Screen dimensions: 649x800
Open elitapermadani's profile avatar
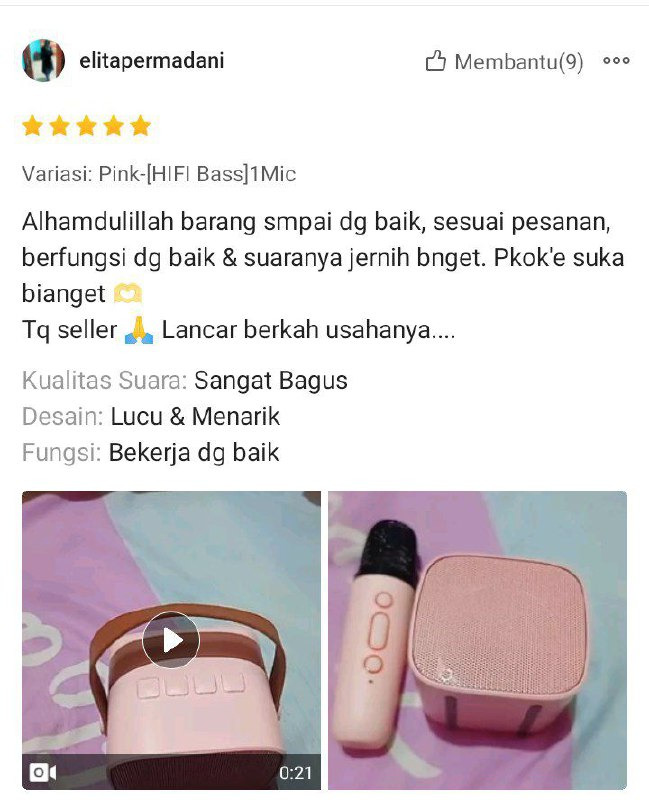(x=43, y=61)
